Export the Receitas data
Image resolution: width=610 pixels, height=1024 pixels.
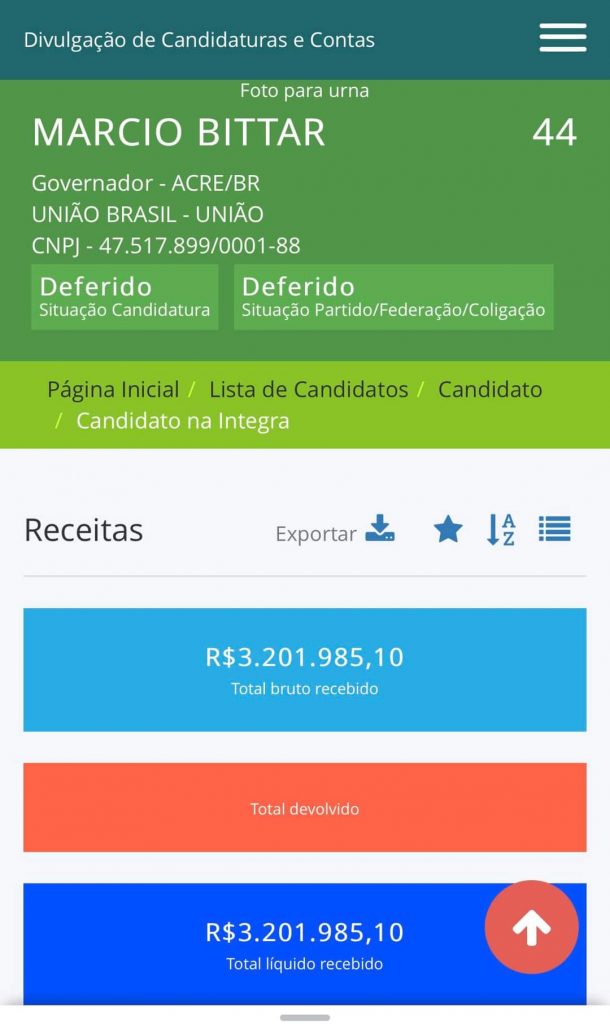(335, 531)
